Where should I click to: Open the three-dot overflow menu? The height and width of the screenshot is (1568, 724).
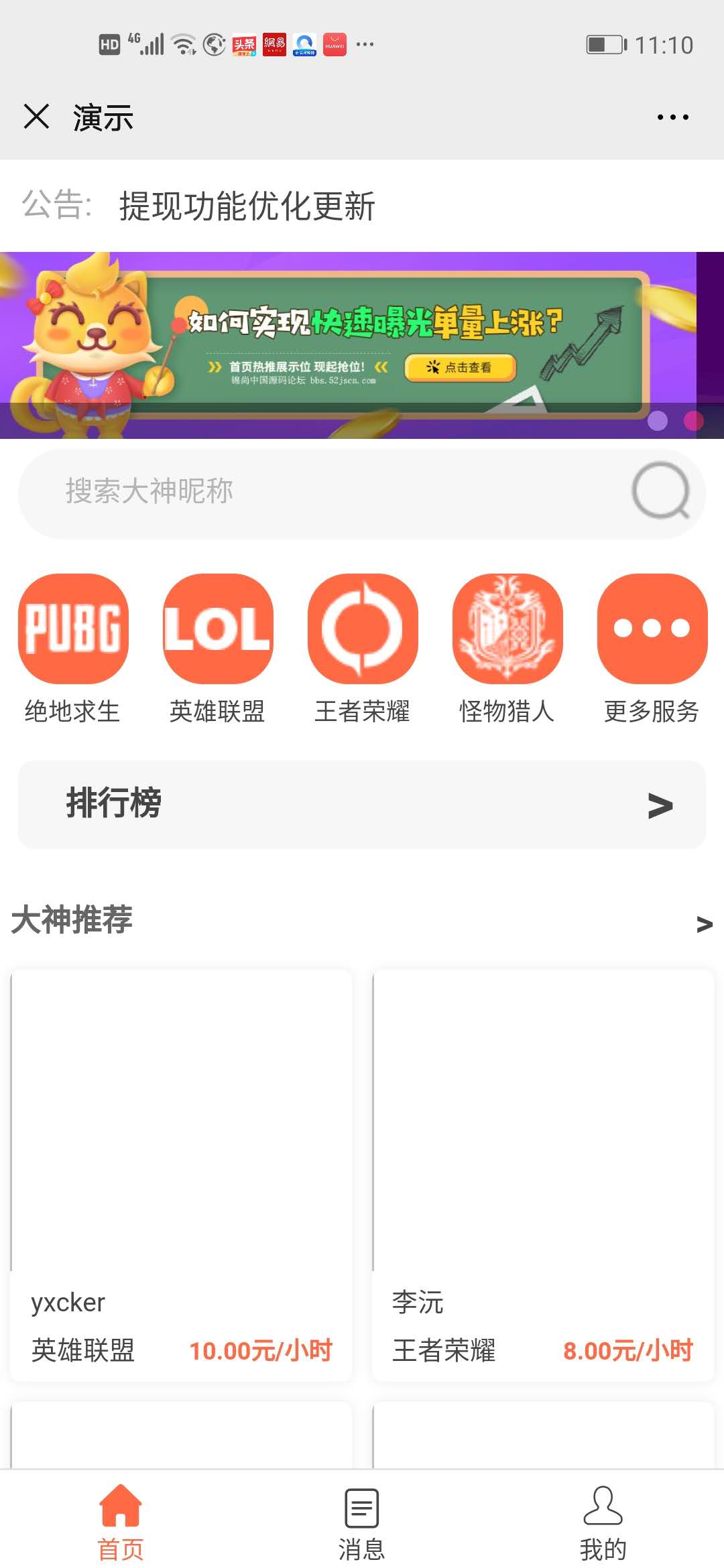tap(672, 117)
